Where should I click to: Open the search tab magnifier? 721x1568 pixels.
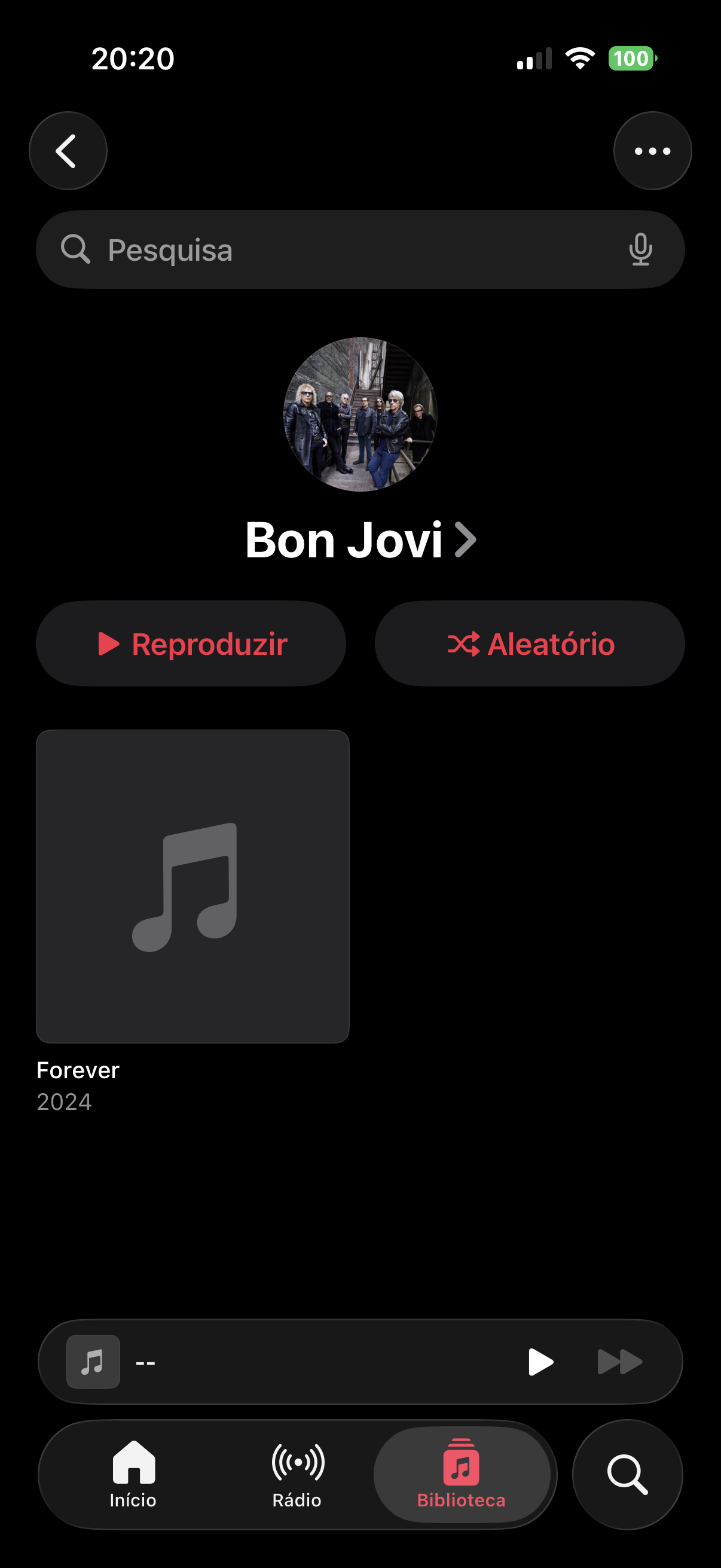(x=627, y=1474)
